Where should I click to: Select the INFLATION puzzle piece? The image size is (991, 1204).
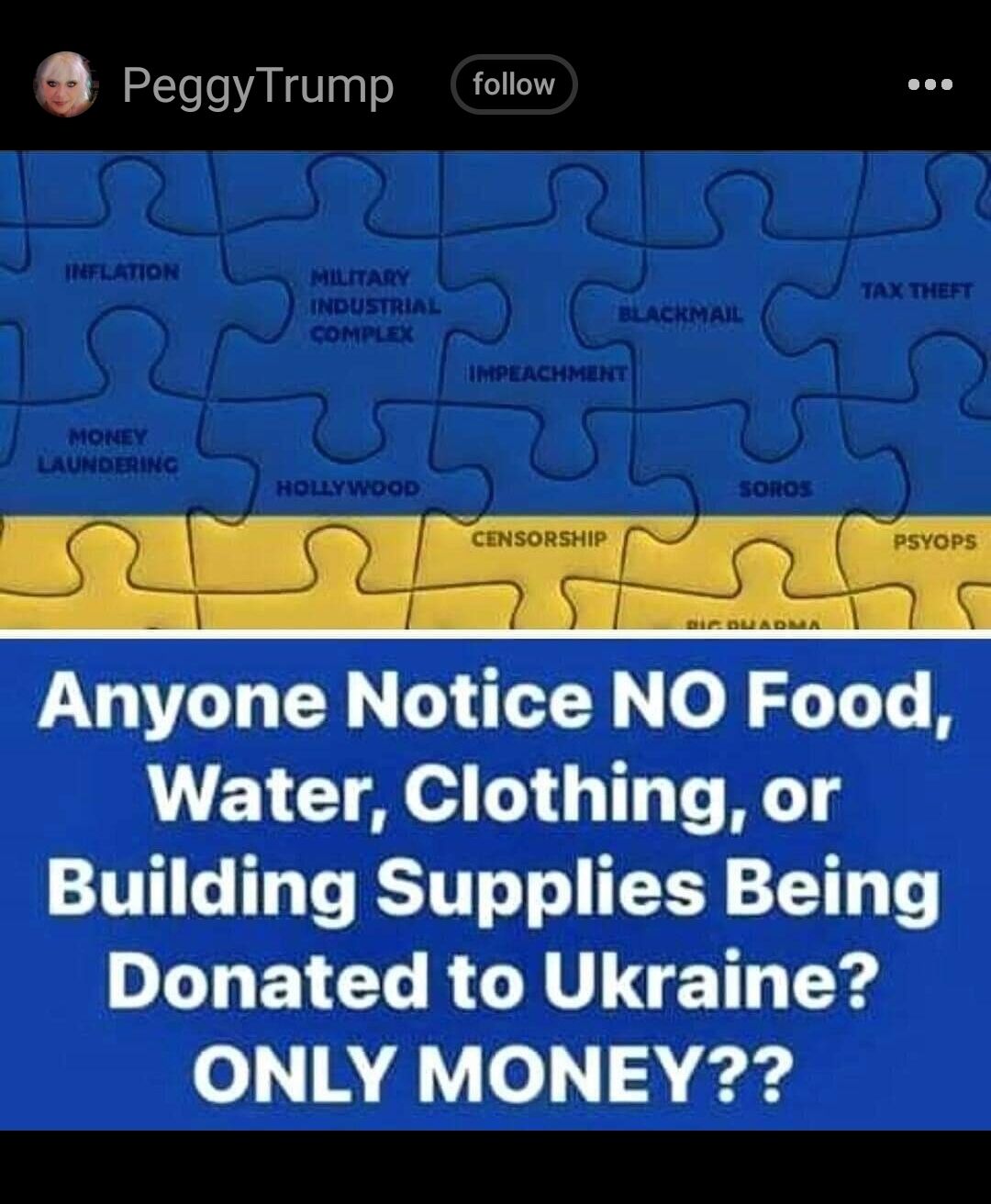[x=124, y=270]
